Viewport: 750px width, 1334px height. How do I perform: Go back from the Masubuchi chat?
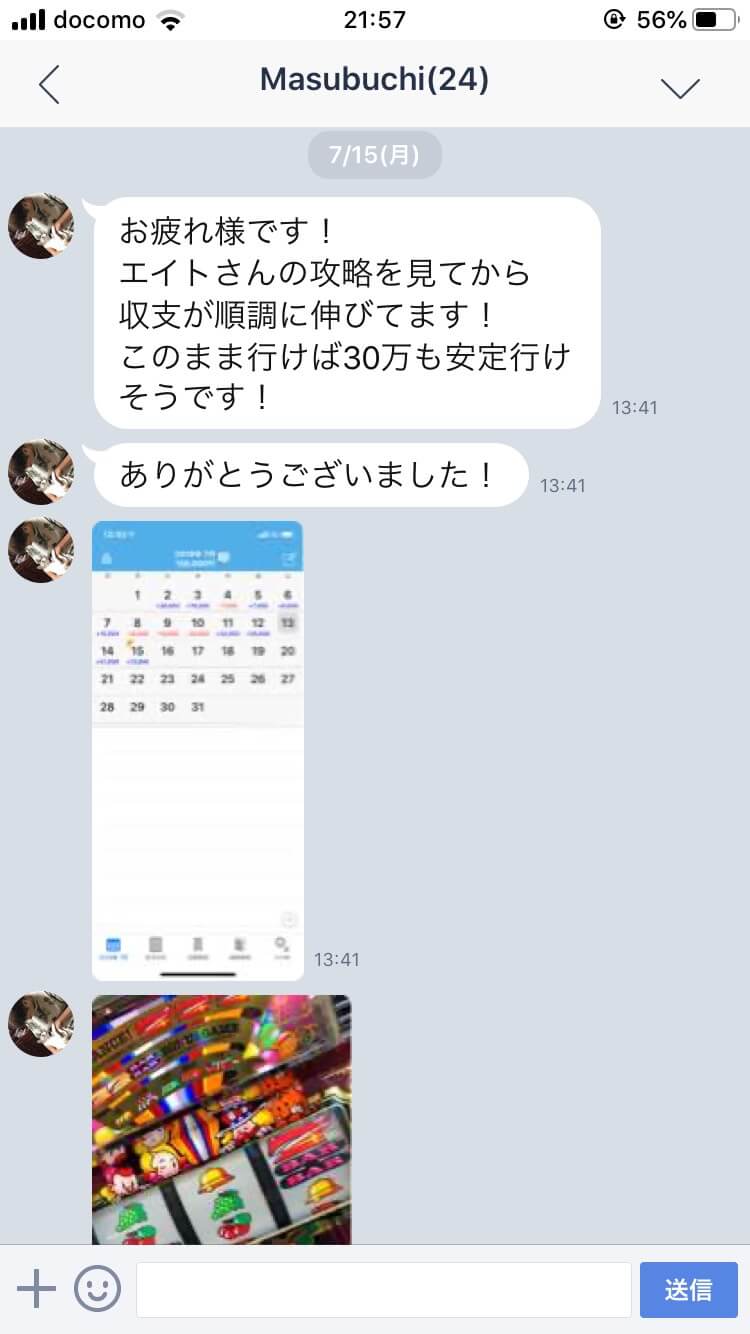pyautogui.click(x=49, y=85)
